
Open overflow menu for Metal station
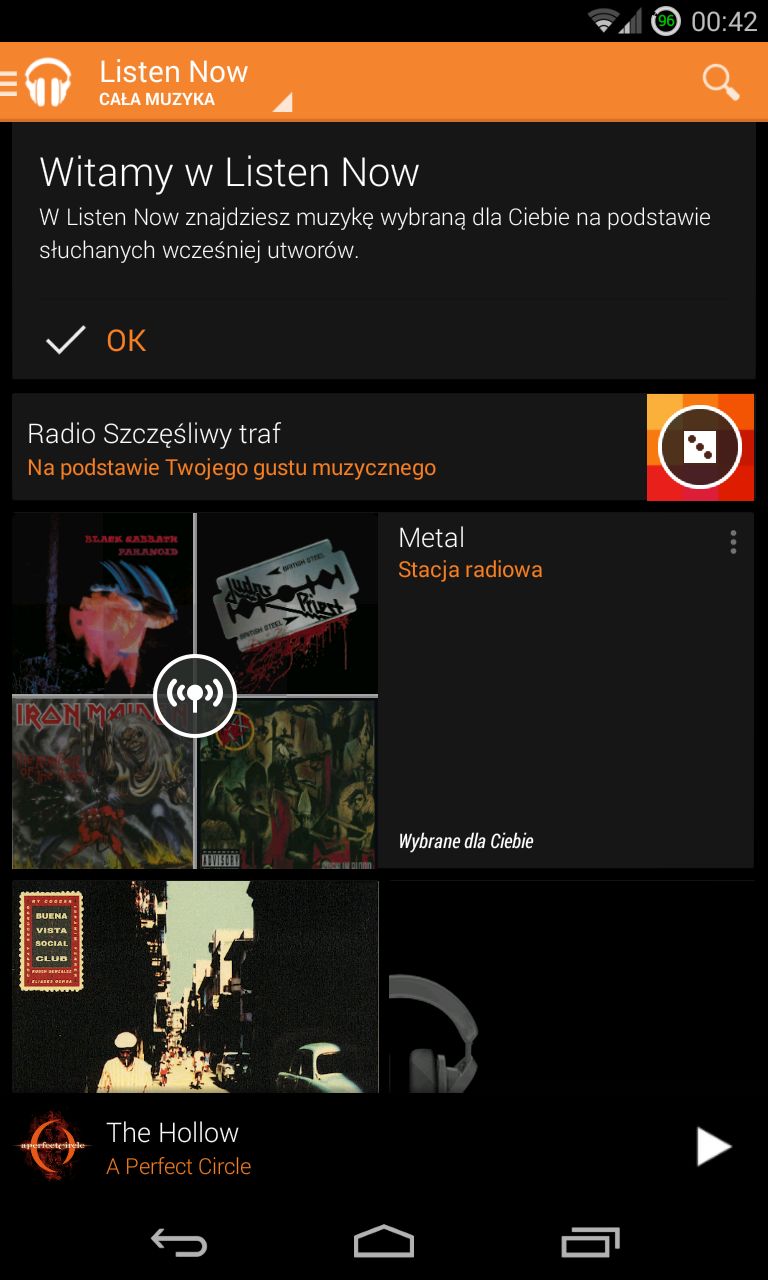[x=733, y=542]
